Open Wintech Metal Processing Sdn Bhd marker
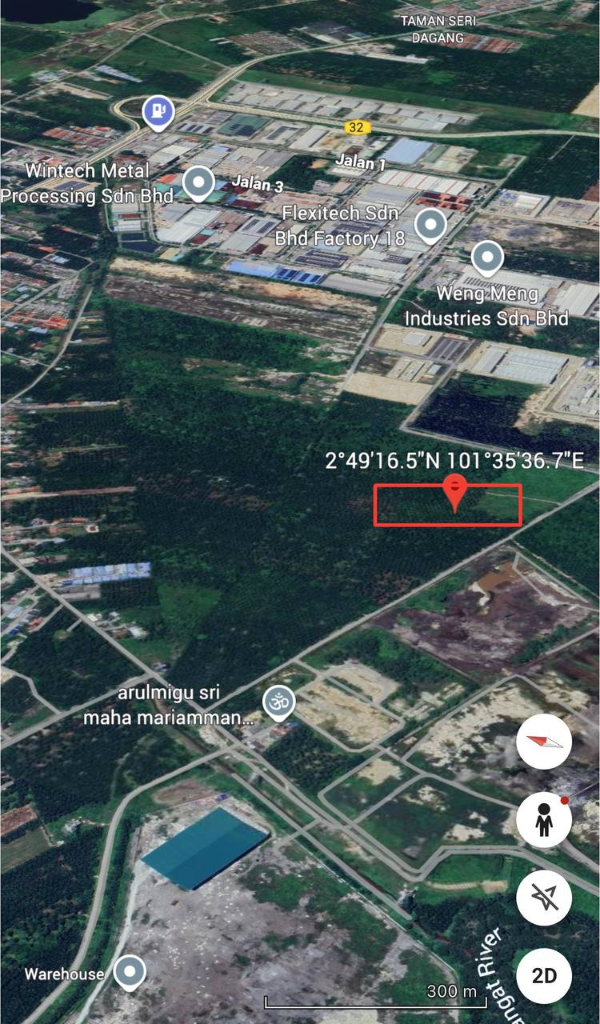Image resolution: width=600 pixels, height=1024 pixels. pyautogui.click(x=200, y=183)
